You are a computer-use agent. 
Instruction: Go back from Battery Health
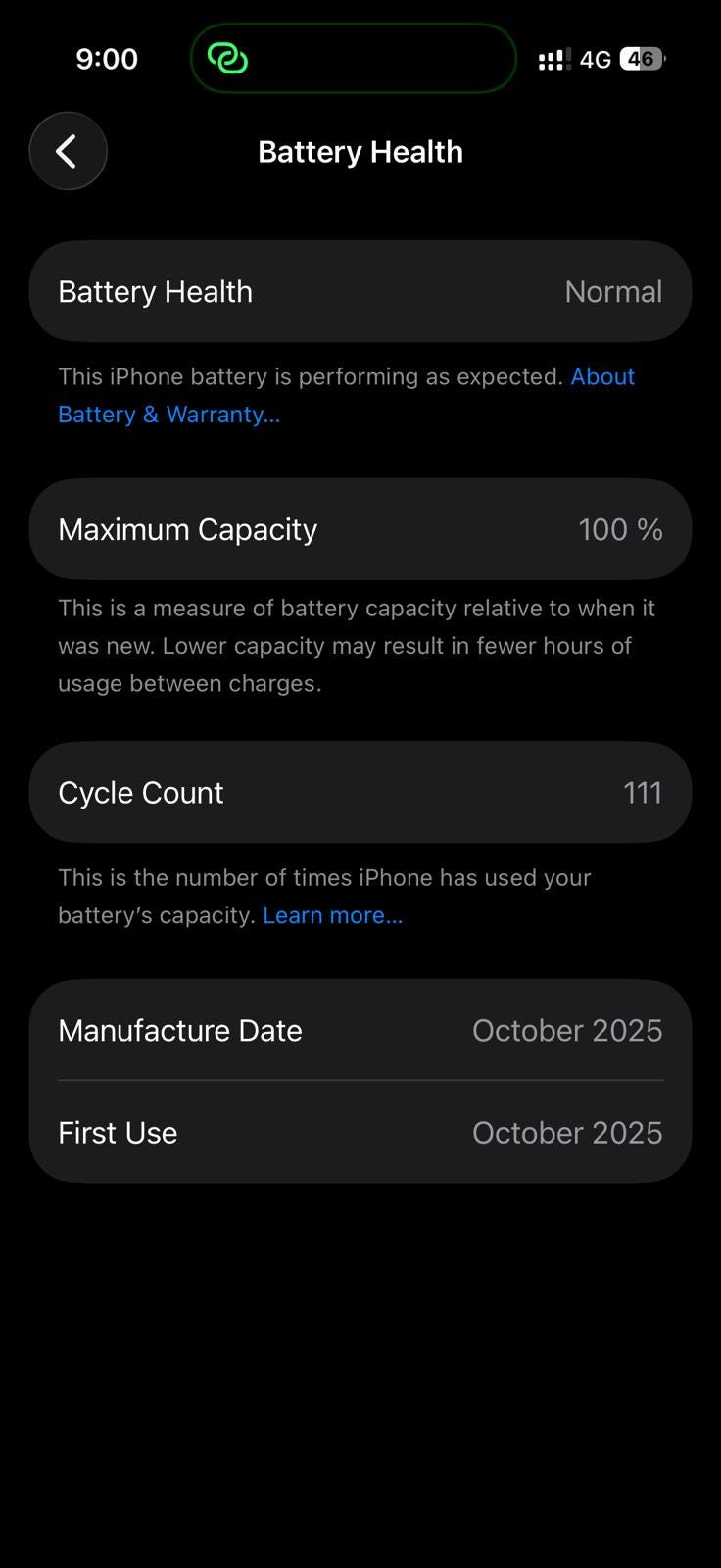point(68,151)
